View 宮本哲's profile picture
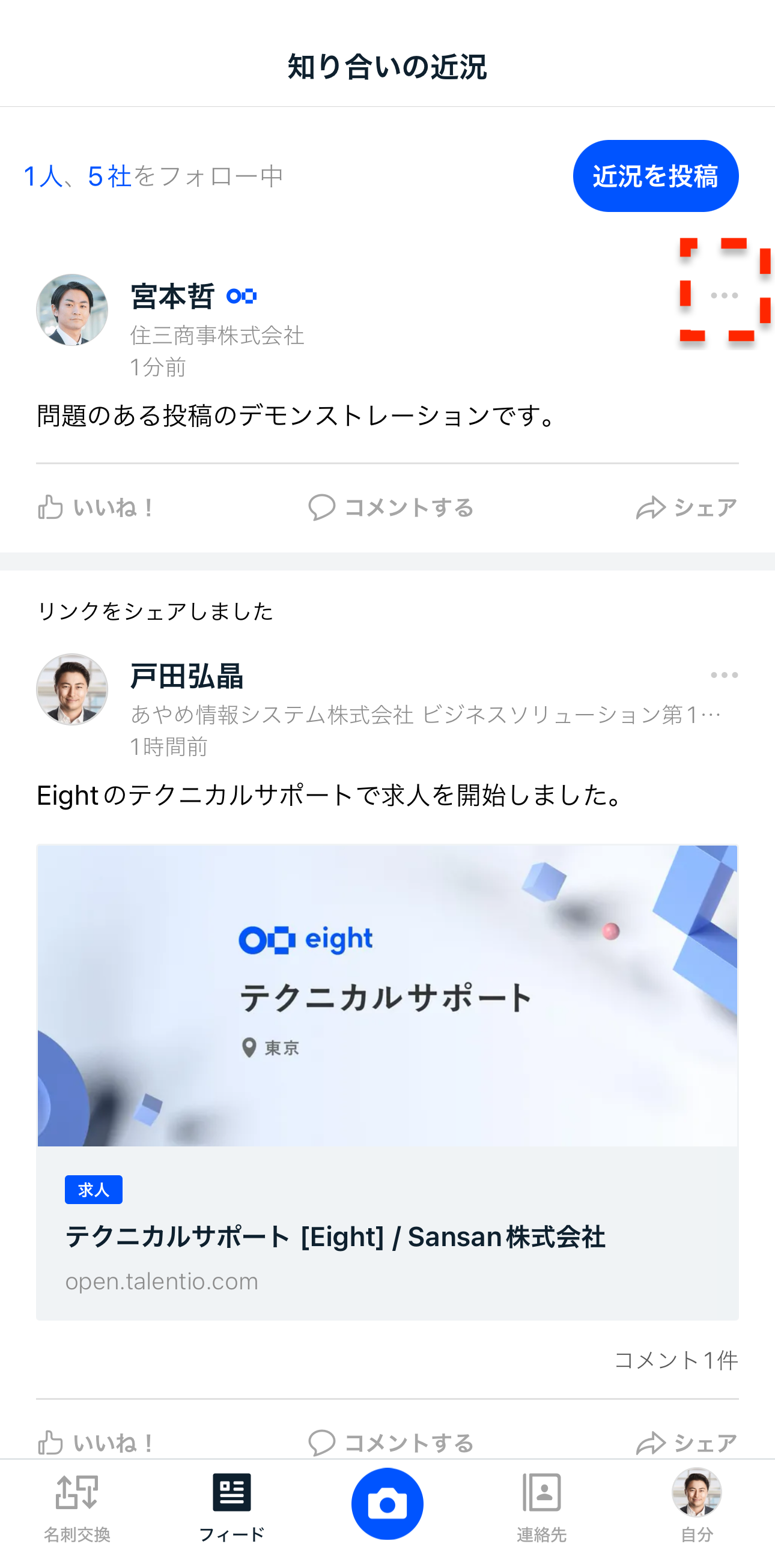This screenshot has height=1568, width=775. (72, 310)
